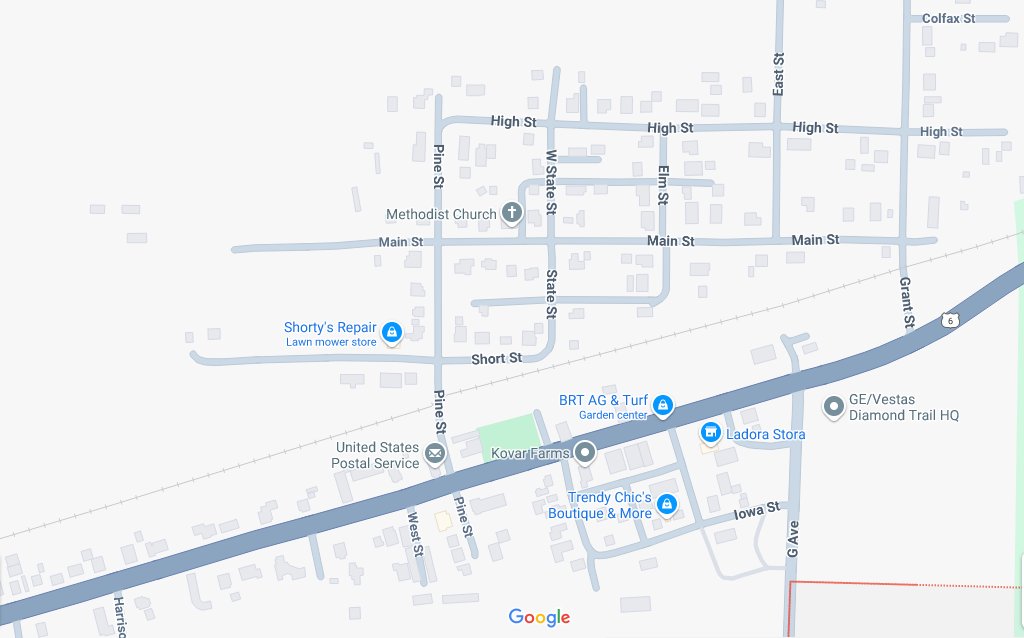Open the Ladora Stora shop pin
The width and height of the screenshot is (1024, 638).
710,432
